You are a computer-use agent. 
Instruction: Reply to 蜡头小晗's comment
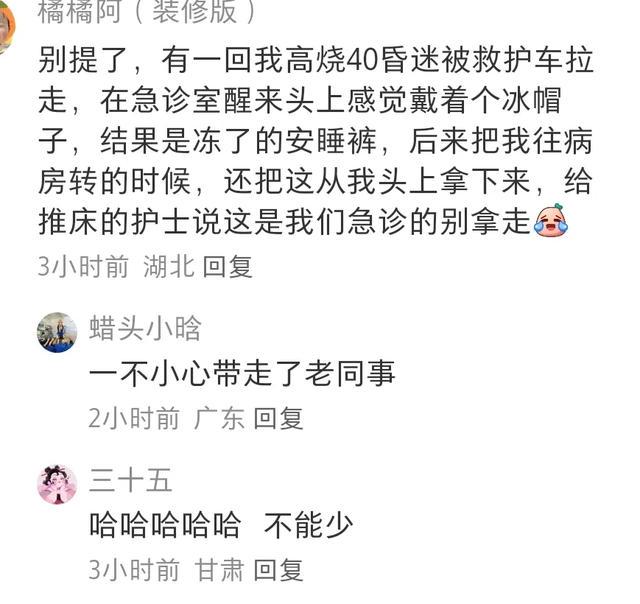(278, 418)
